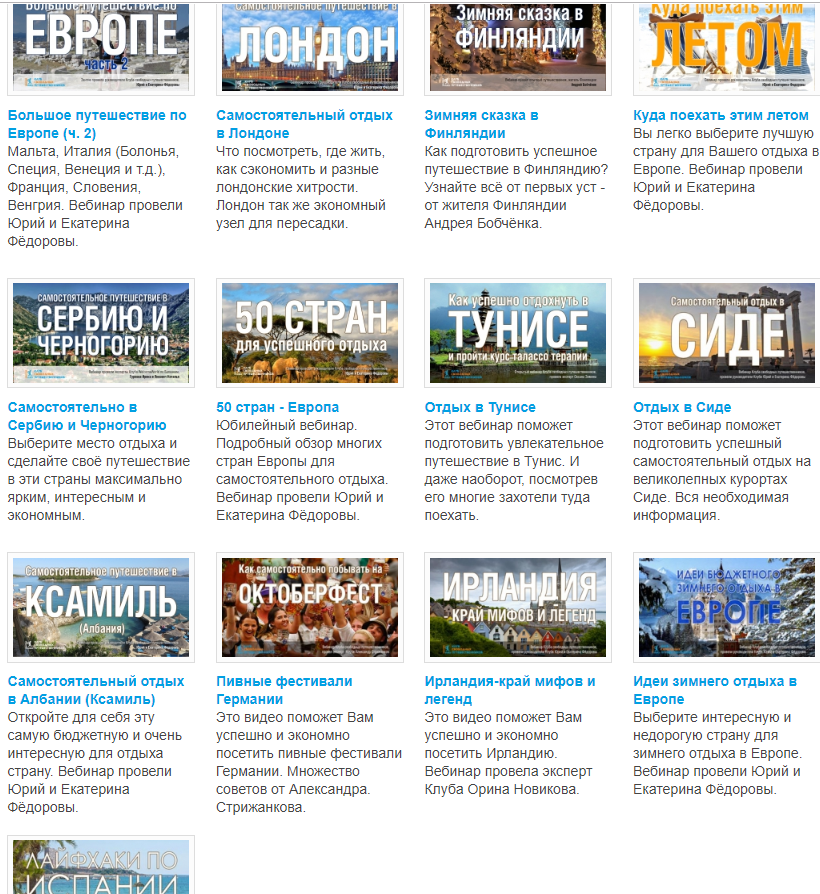Open the Зимняя сказка в Финляндии link

click(x=481, y=124)
